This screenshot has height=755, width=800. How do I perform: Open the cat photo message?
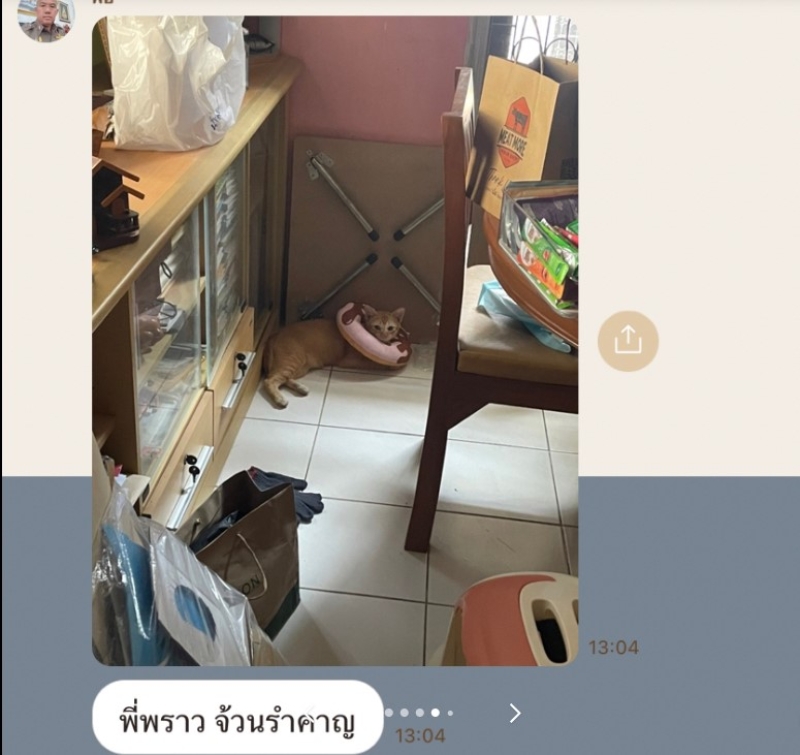[335, 340]
